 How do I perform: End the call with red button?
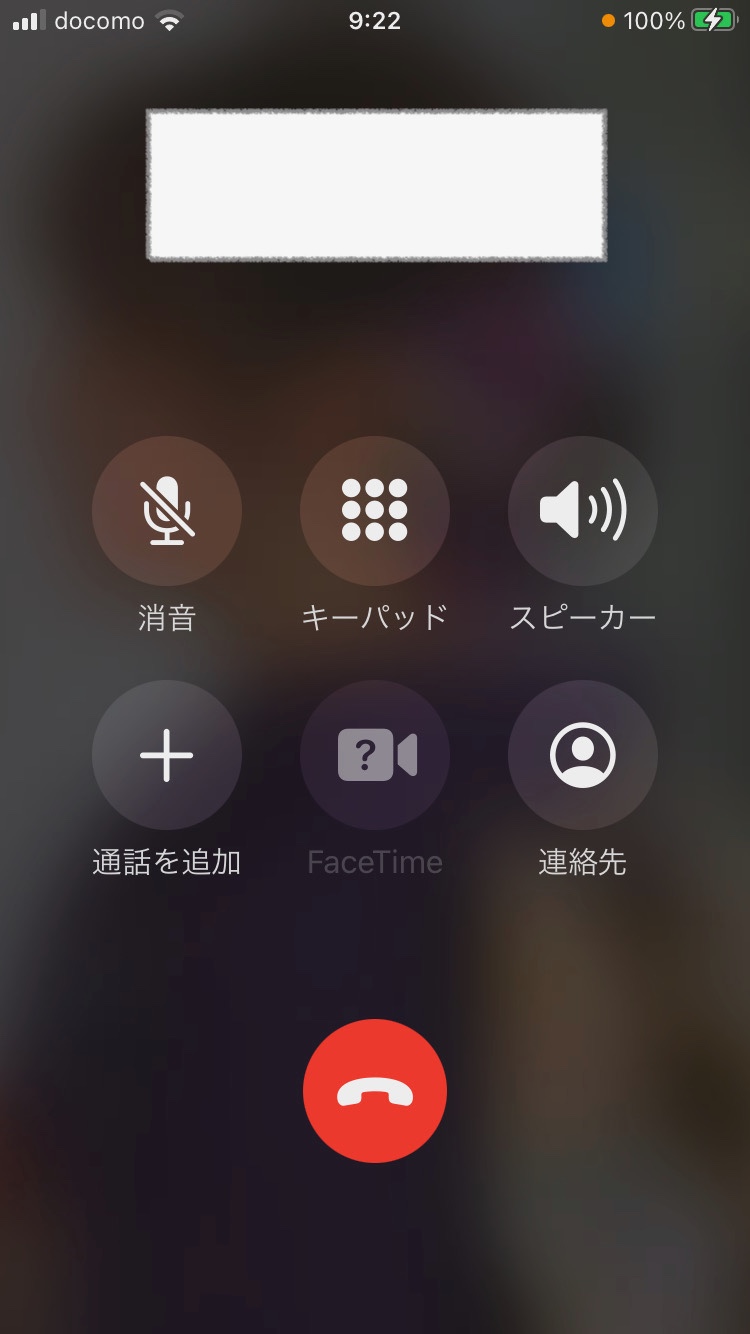375,1091
